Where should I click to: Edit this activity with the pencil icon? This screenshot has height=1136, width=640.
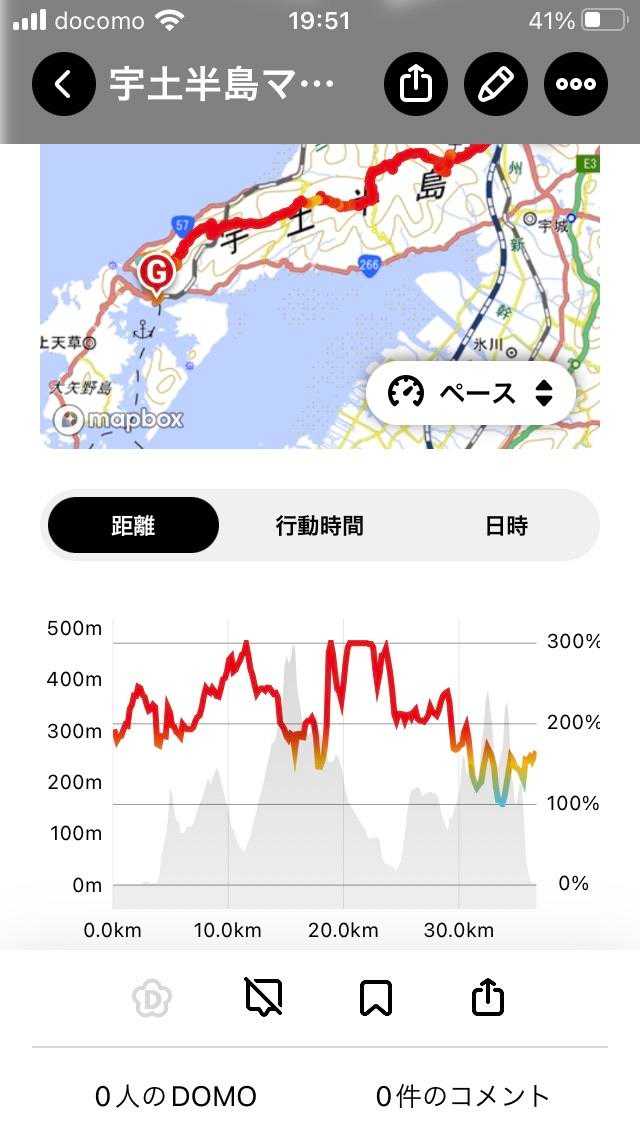(496, 84)
